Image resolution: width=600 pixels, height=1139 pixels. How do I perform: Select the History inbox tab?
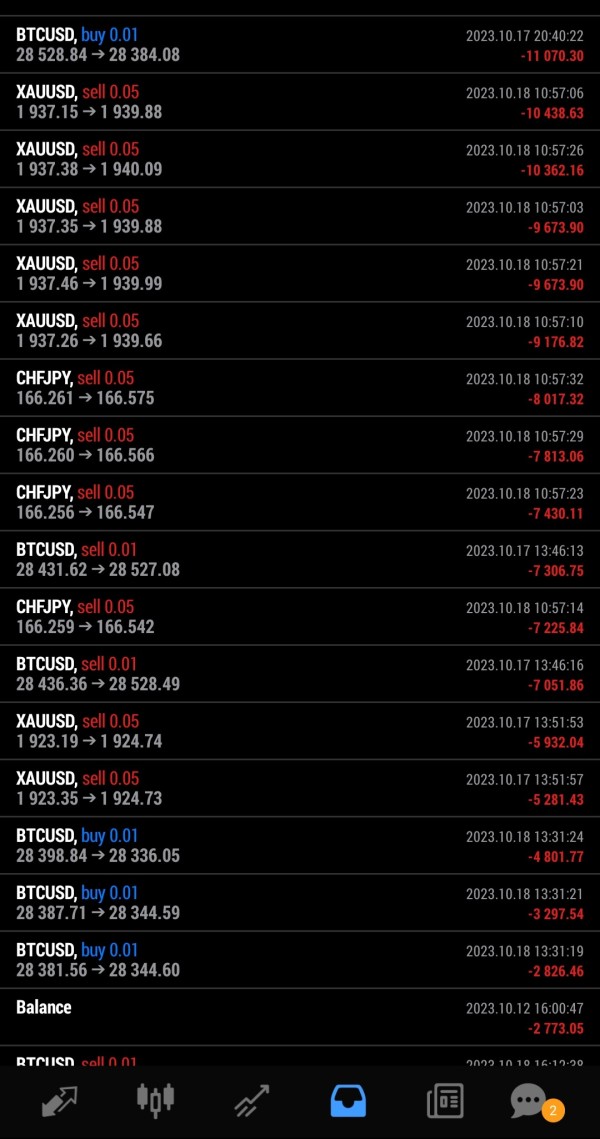(348, 1101)
